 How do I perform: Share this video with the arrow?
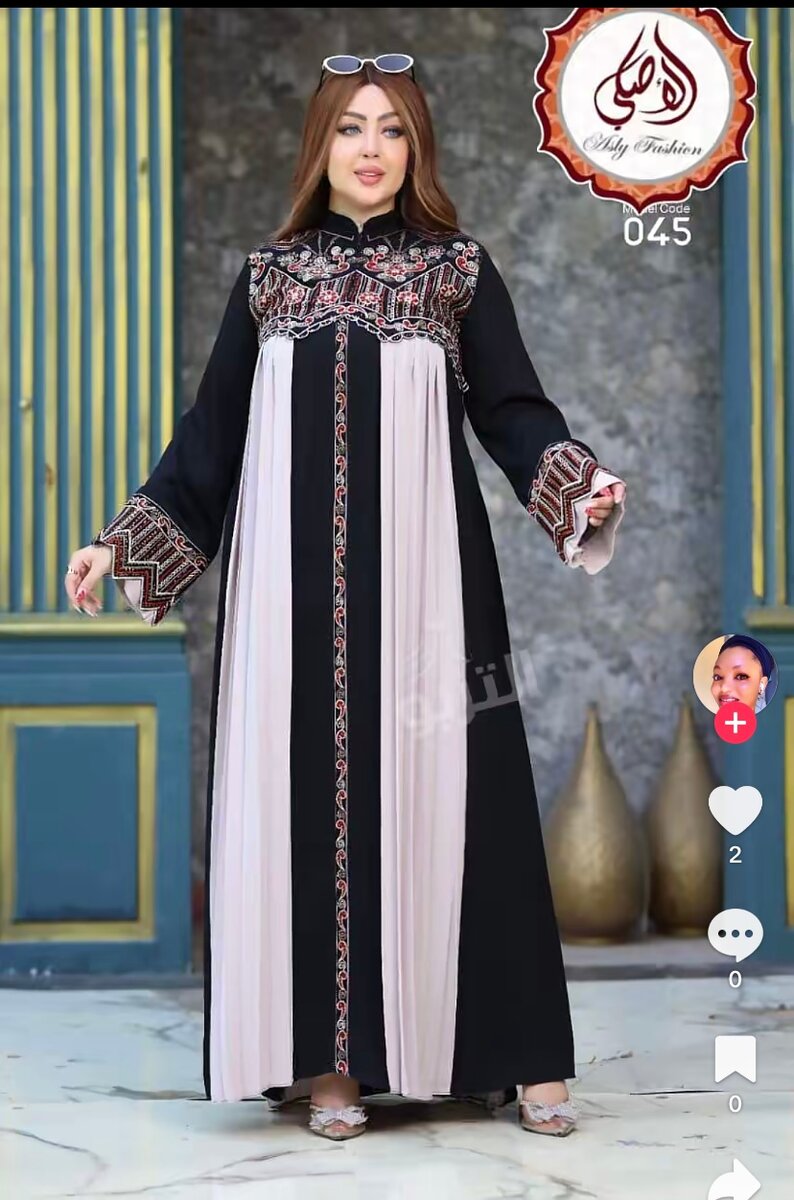[735, 1180]
